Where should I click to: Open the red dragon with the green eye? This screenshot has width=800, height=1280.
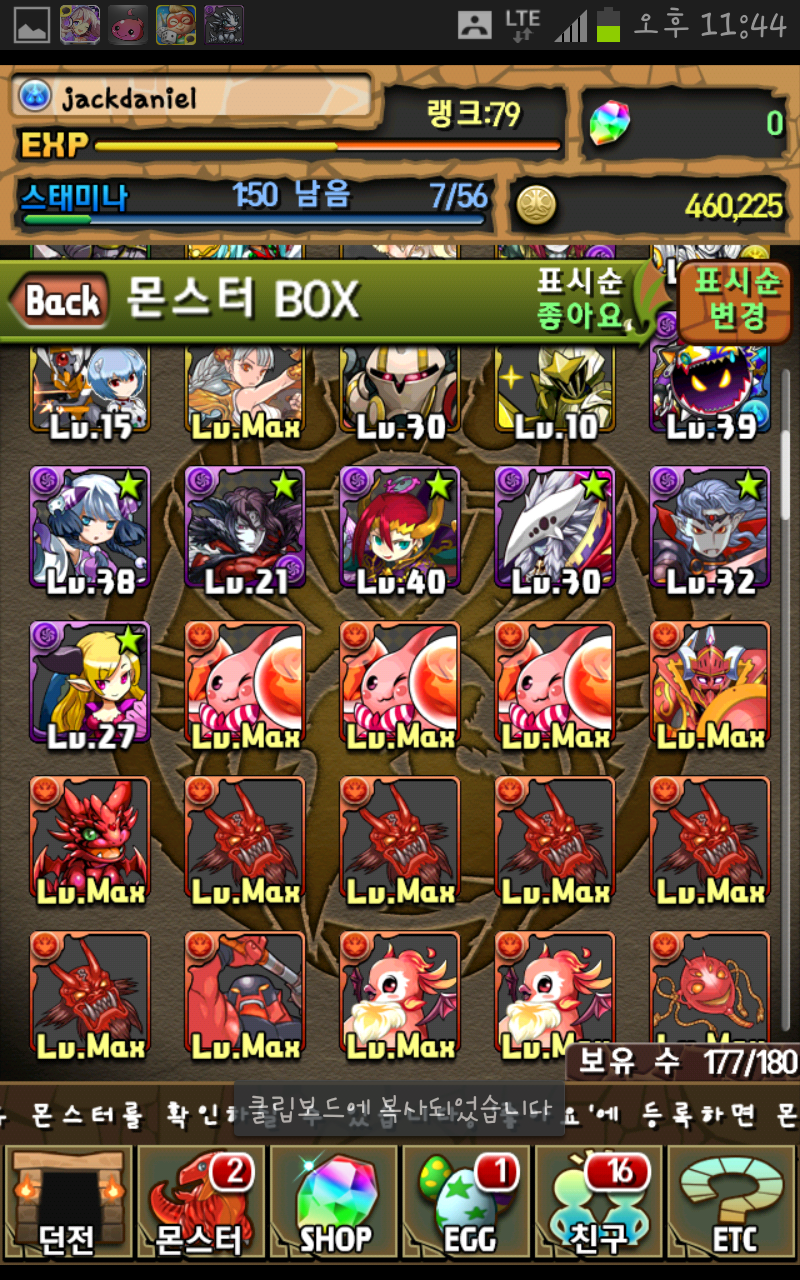point(90,840)
